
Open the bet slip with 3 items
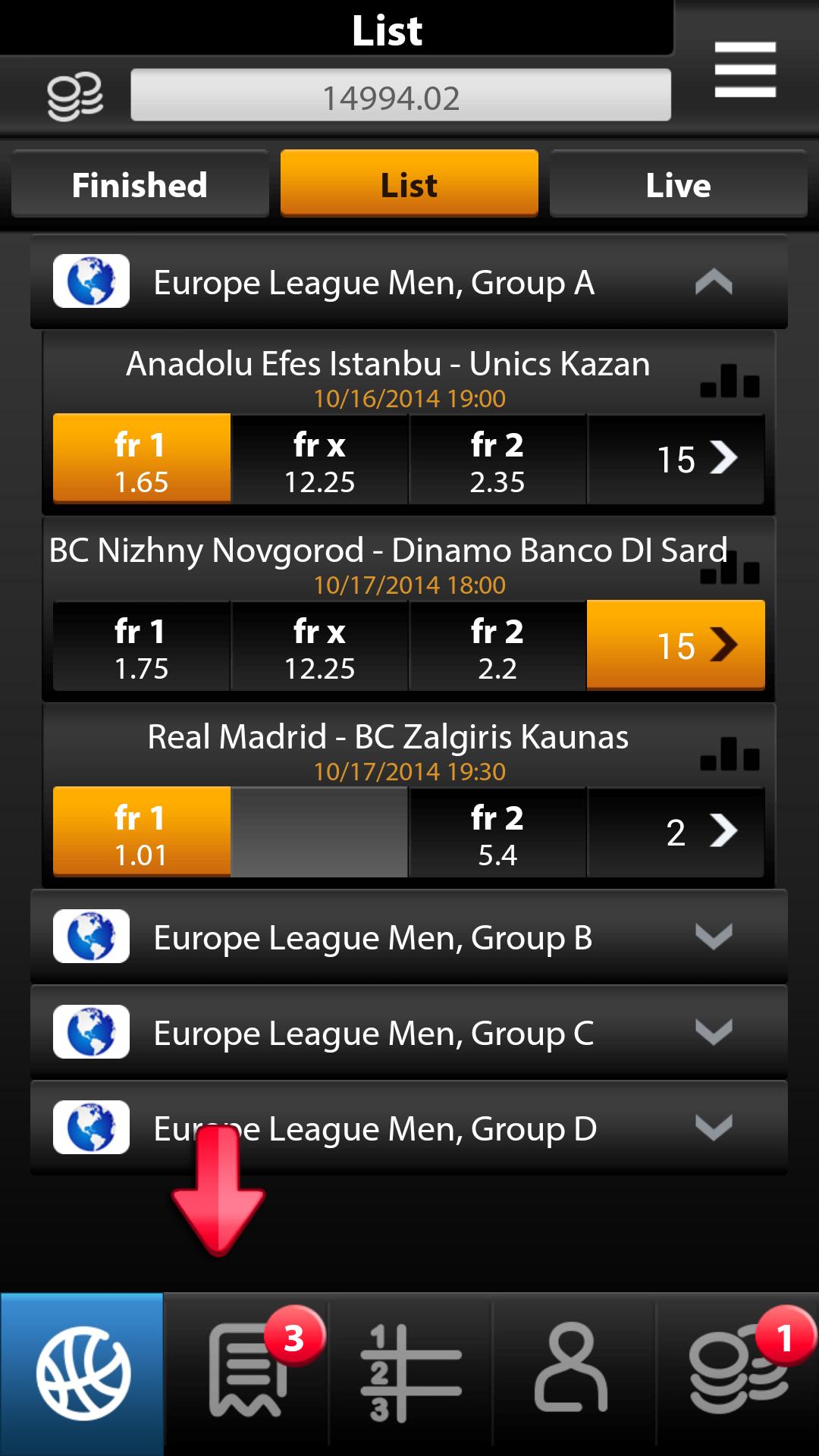(x=247, y=1373)
